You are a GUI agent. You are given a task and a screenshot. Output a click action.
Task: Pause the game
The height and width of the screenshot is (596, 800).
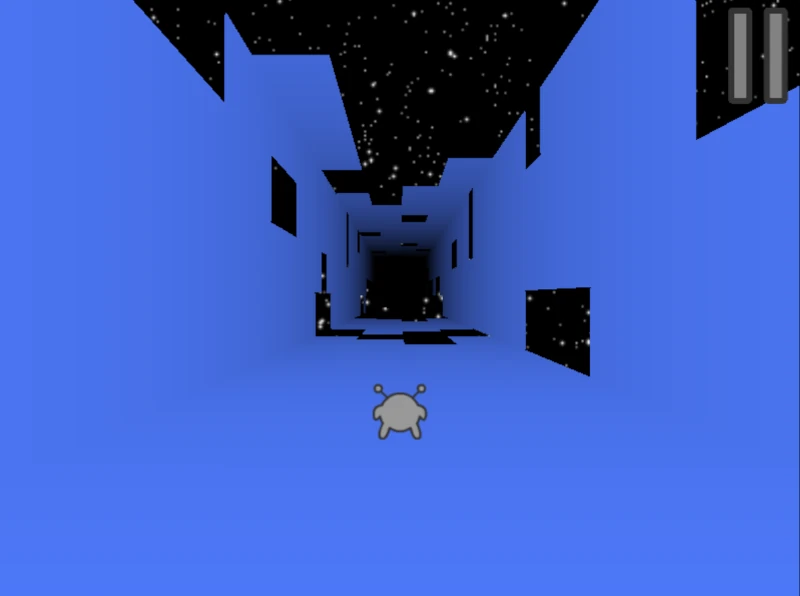[x=757, y=55]
